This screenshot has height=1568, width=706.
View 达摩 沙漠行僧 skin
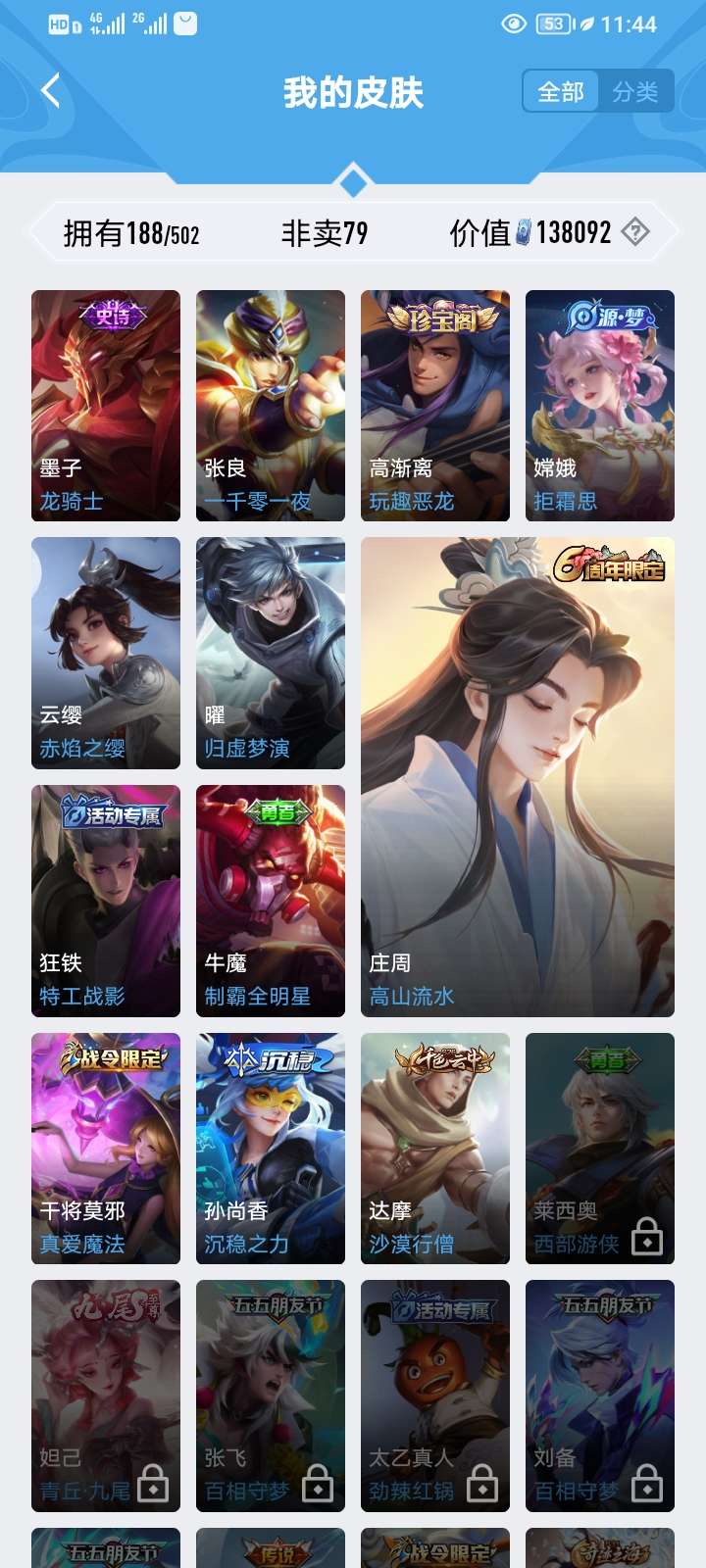435,1148
